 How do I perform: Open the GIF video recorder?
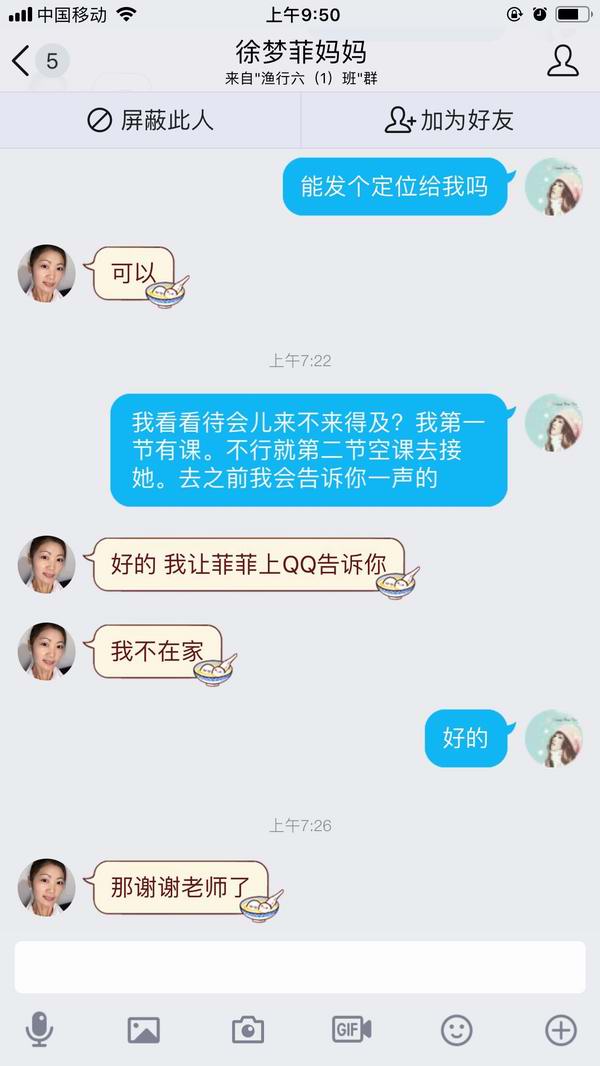[352, 1029]
